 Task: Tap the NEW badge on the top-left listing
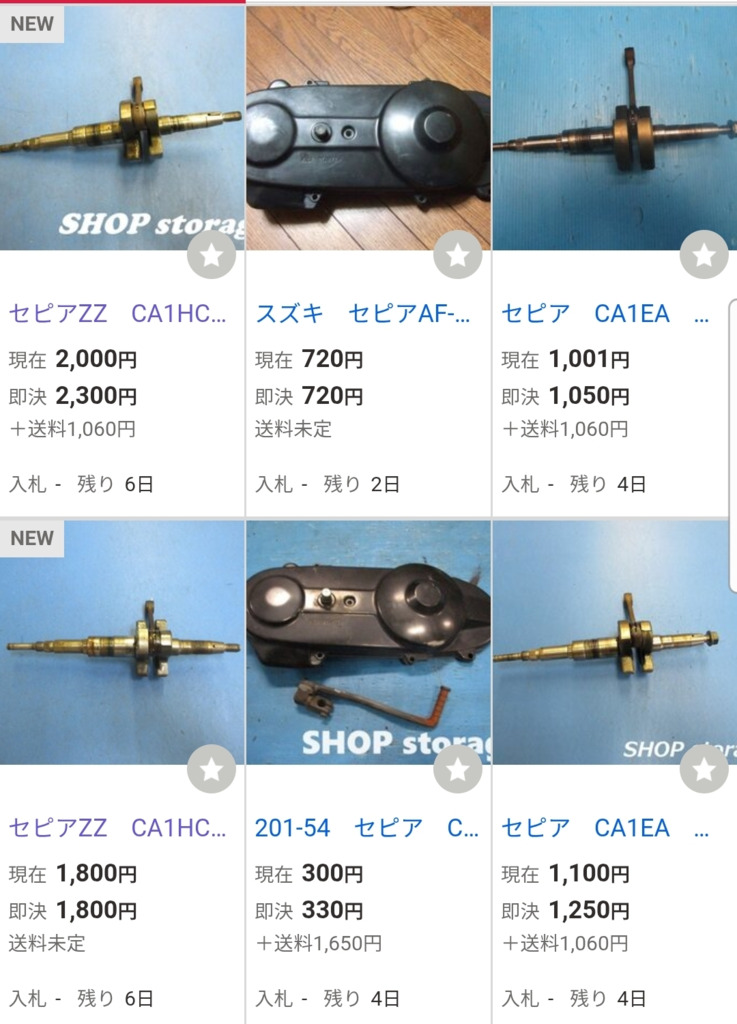click(x=32, y=23)
